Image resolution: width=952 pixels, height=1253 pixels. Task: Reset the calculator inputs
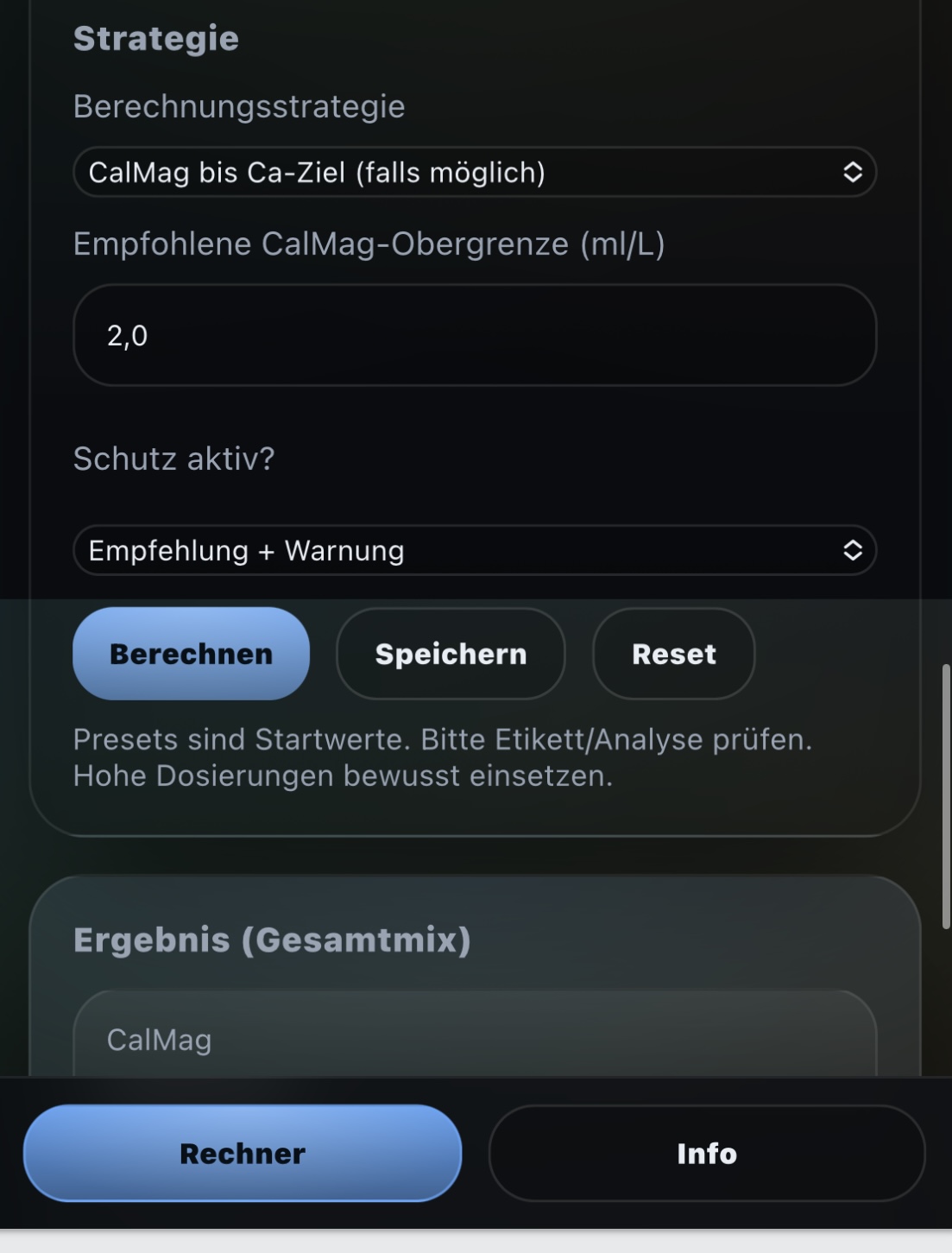(x=673, y=654)
